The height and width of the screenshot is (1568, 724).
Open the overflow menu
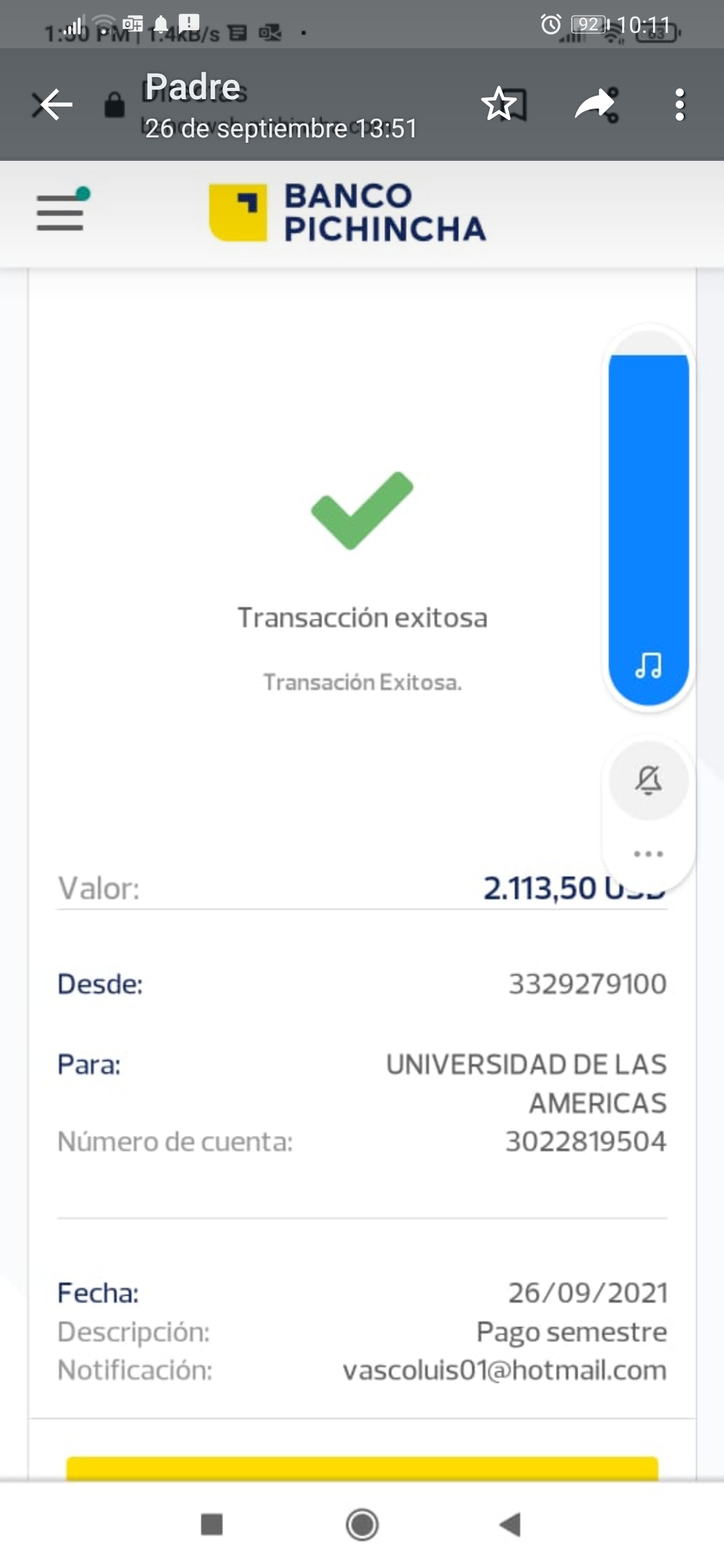[x=680, y=105]
